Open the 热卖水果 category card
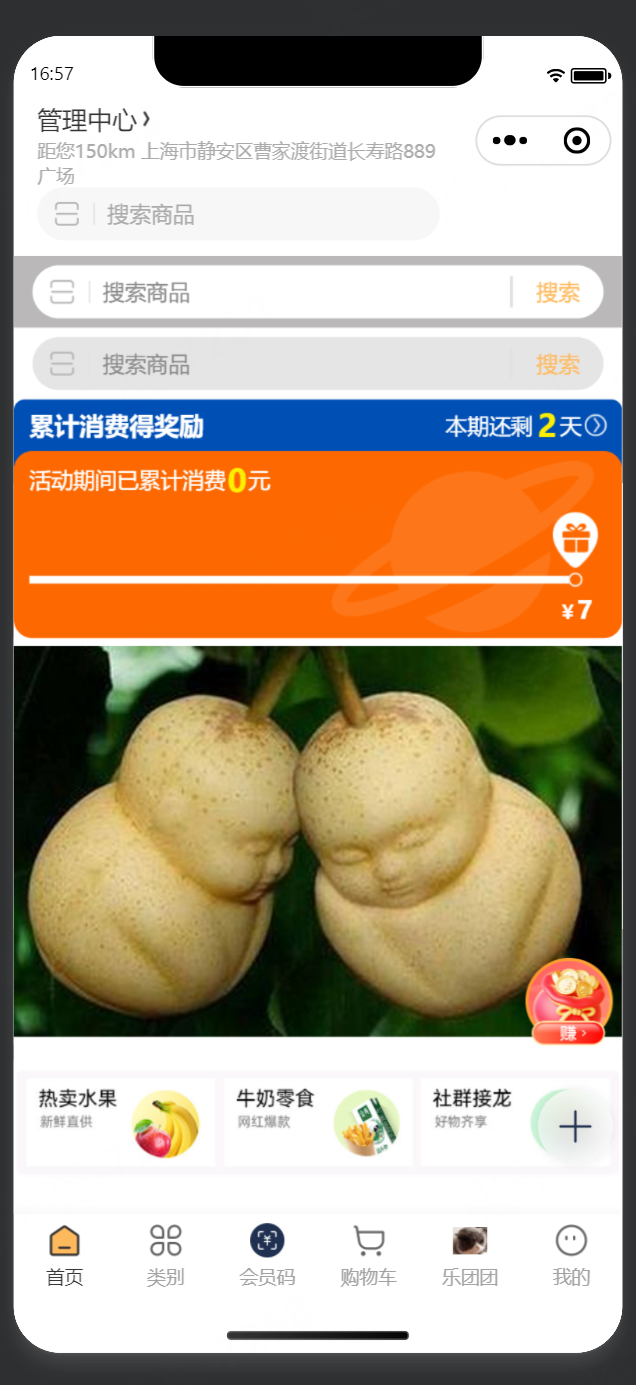The width and height of the screenshot is (636, 1385). tap(119, 1122)
